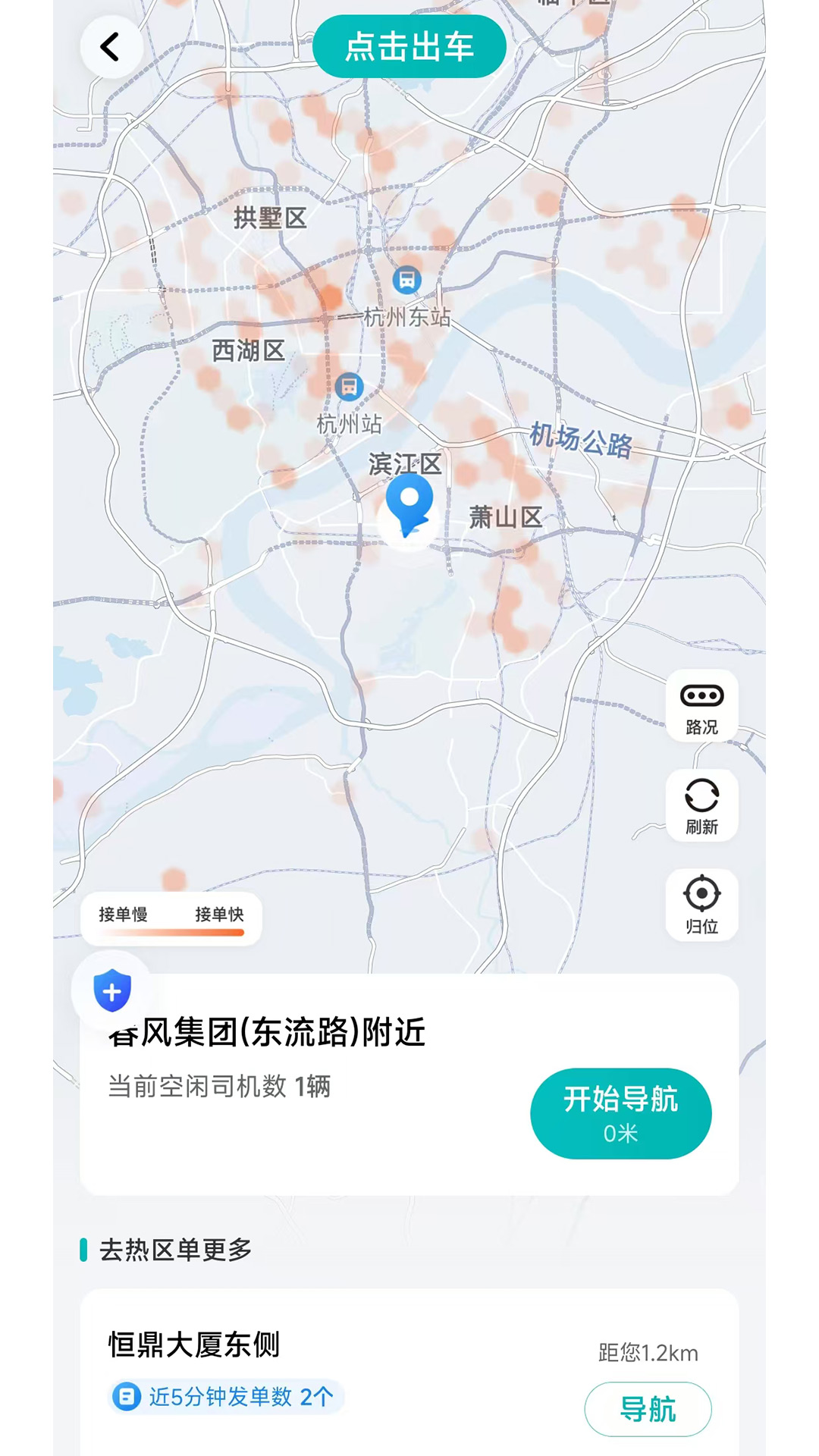Select the railway icon near 杭州站
This screenshot has width=819, height=1456.
pos(349,386)
